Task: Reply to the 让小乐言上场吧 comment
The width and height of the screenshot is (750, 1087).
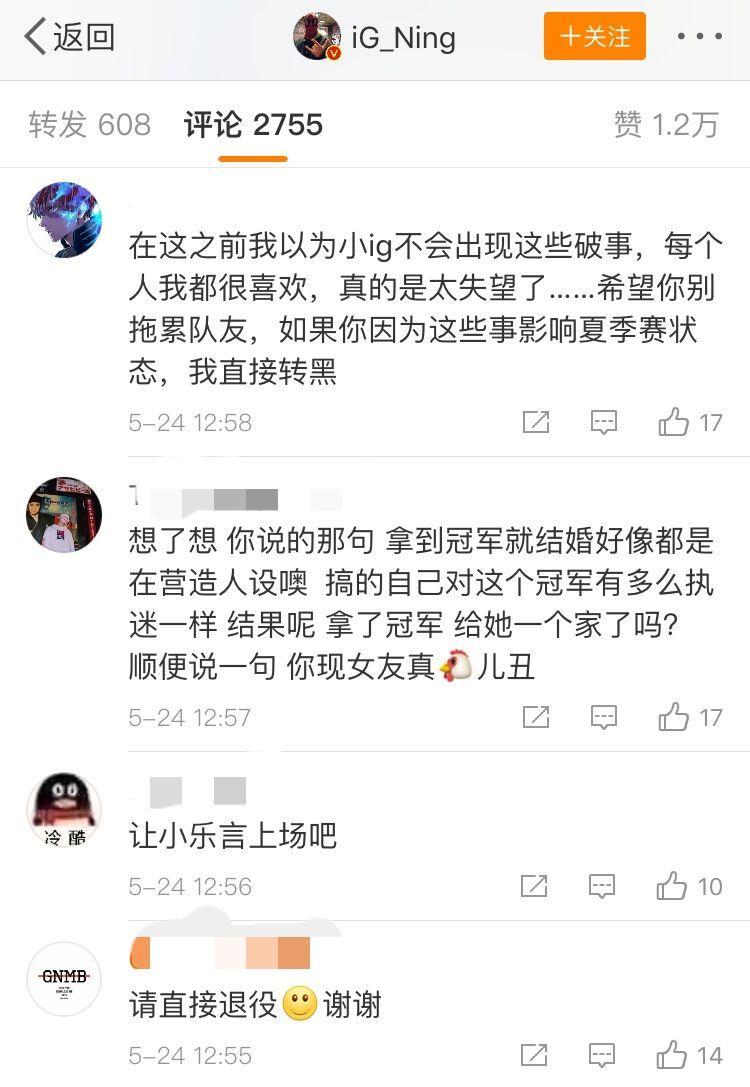Action: coord(602,886)
